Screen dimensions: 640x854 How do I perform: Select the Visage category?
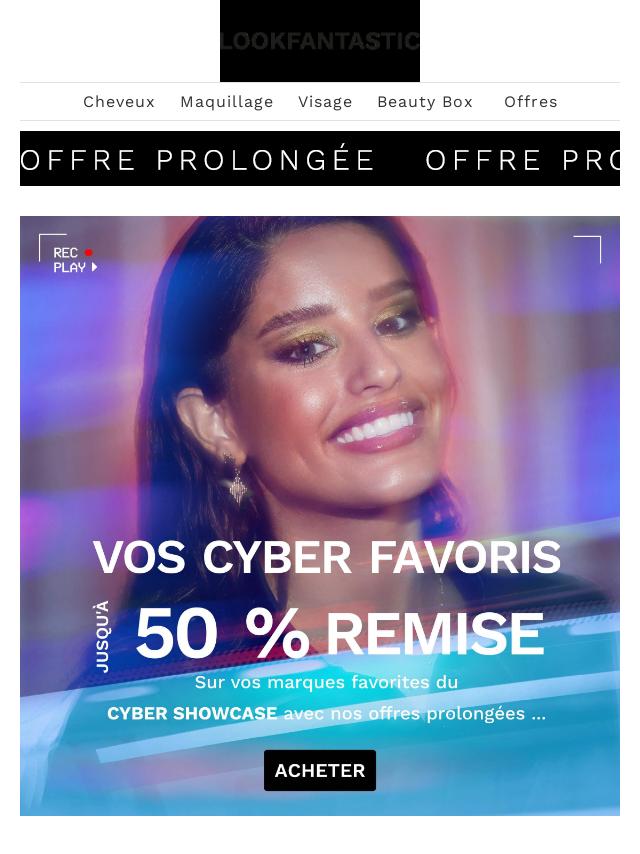[325, 102]
